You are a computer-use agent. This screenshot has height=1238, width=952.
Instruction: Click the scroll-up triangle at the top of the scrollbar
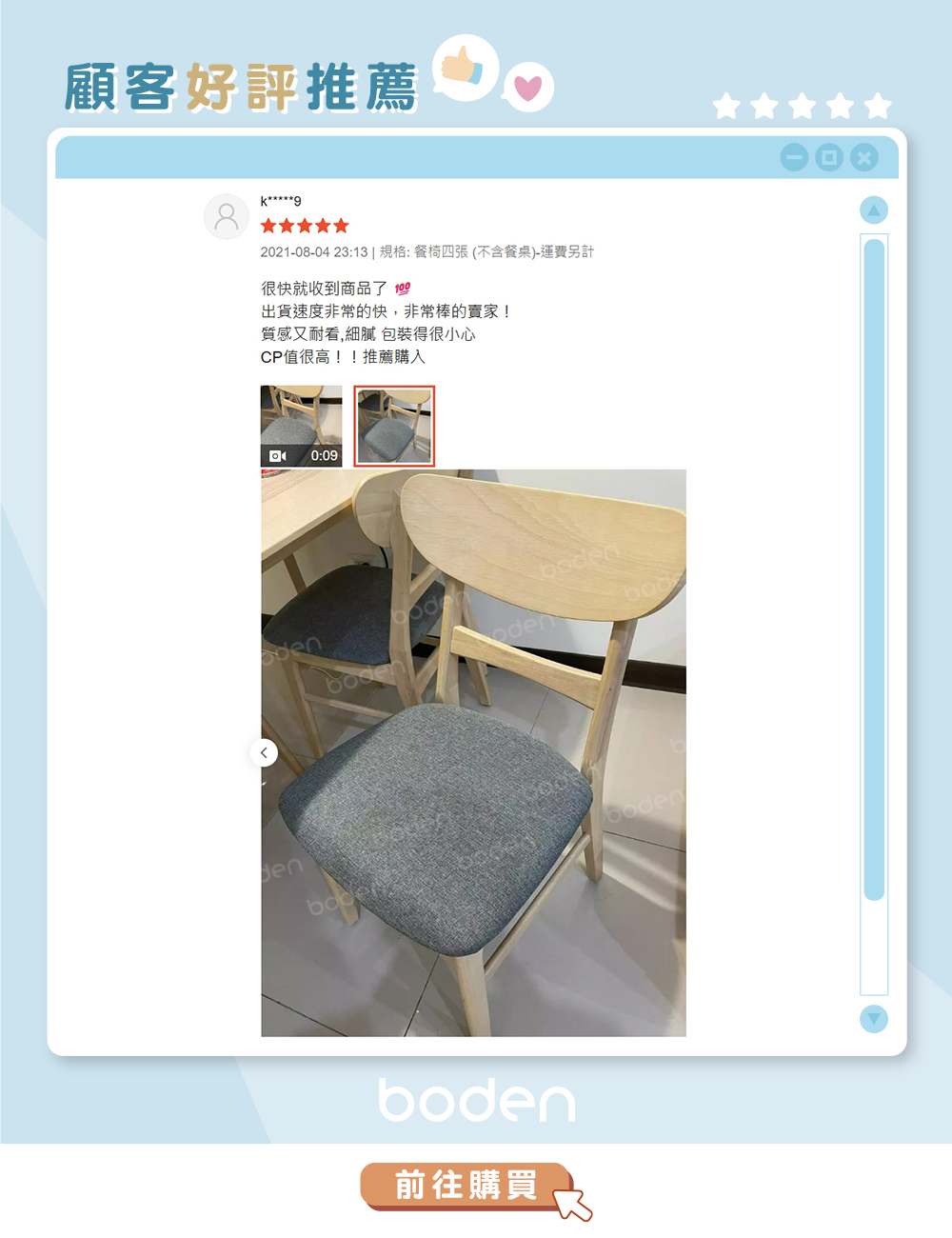(874, 210)
